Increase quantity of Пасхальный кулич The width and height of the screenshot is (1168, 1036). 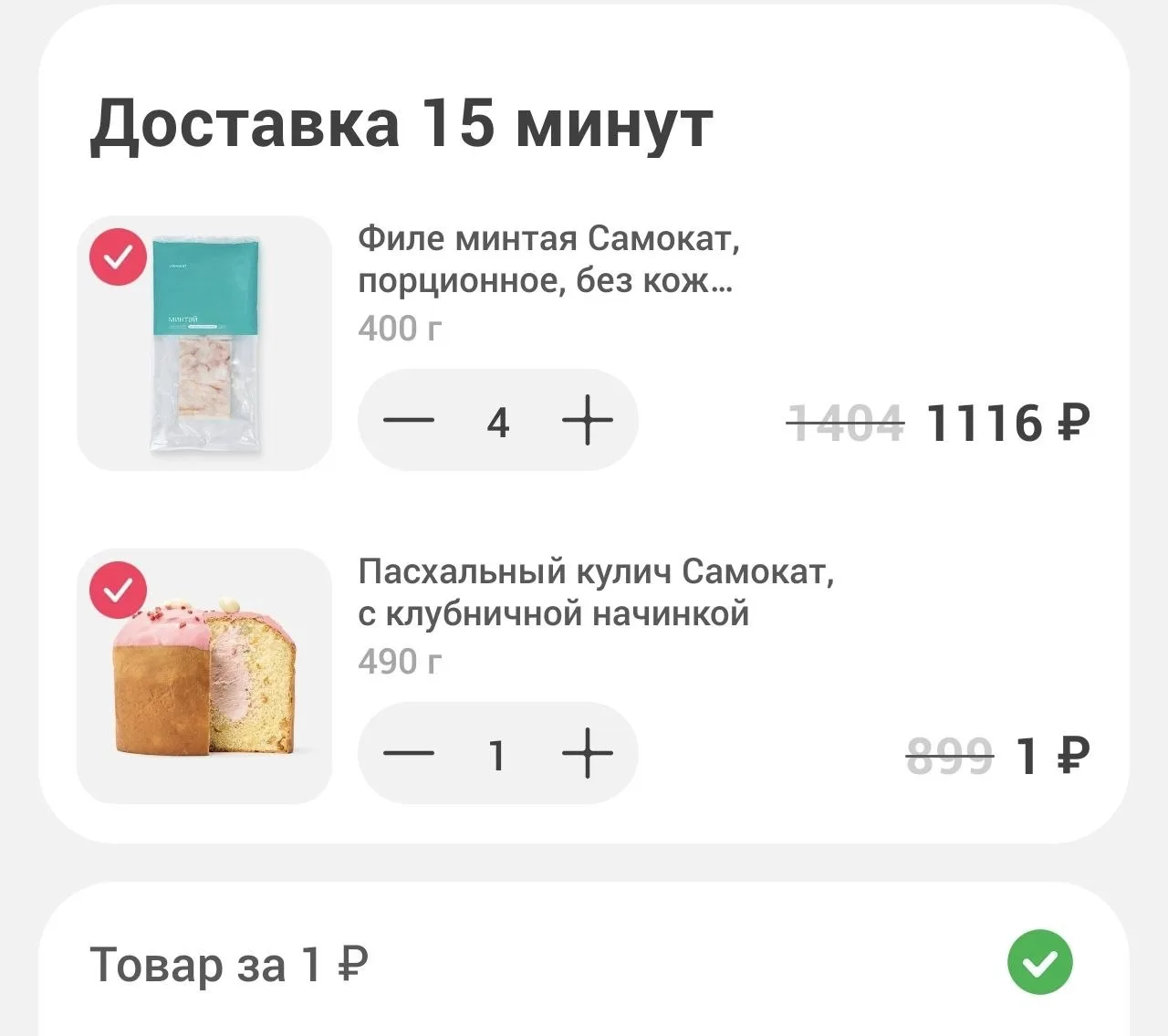(x=587, y=754)
